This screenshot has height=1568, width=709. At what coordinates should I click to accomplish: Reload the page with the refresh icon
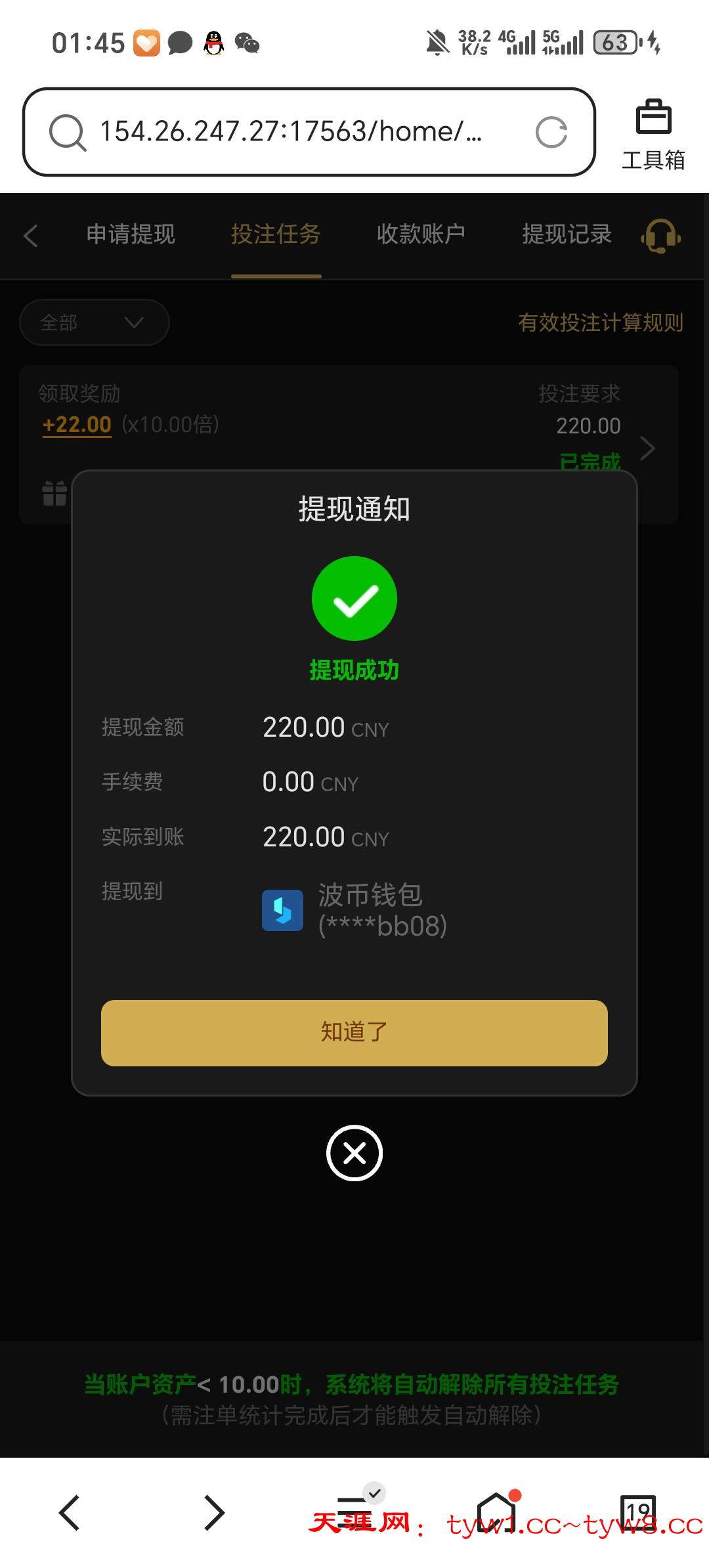(551, 133)
